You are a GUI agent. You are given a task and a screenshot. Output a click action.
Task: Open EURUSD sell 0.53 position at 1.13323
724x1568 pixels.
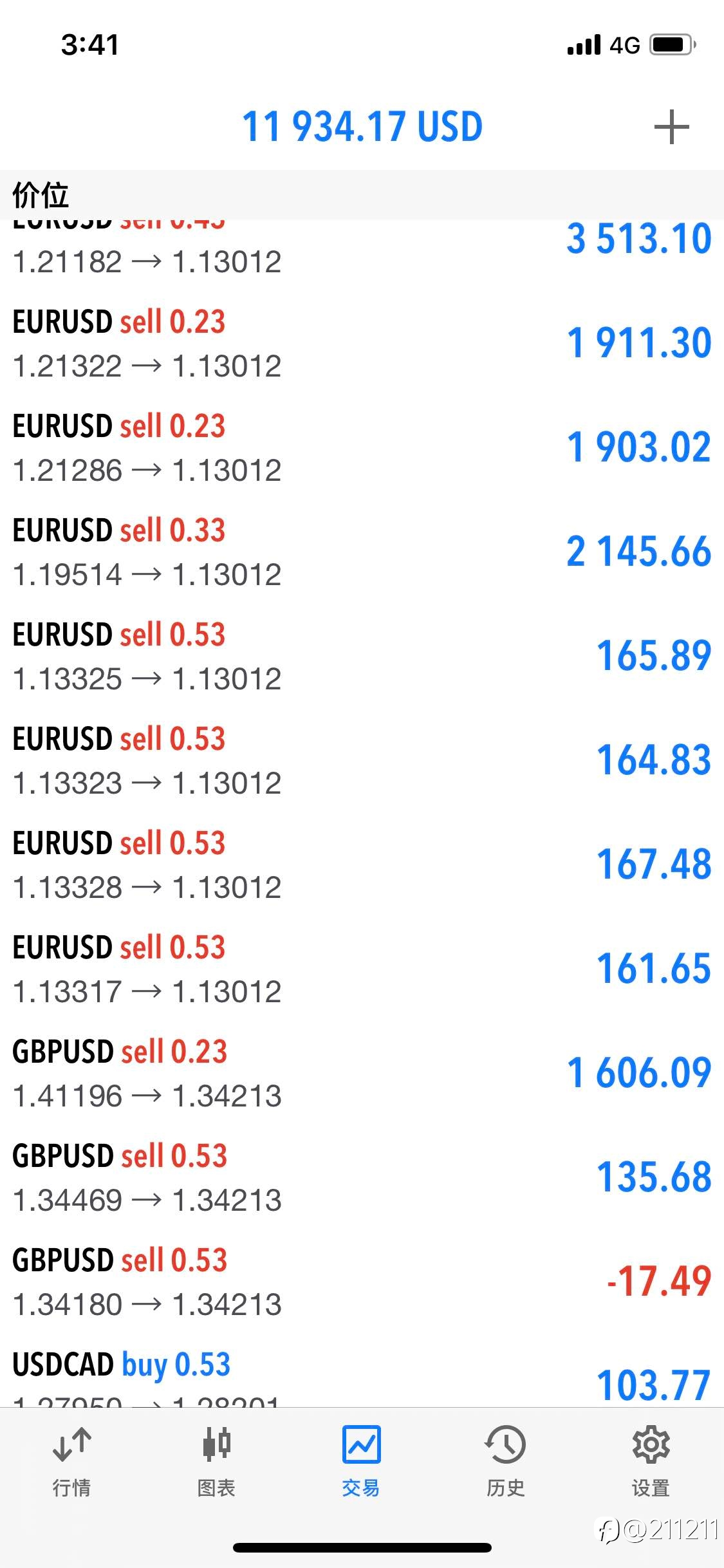(x=362, y=761)
